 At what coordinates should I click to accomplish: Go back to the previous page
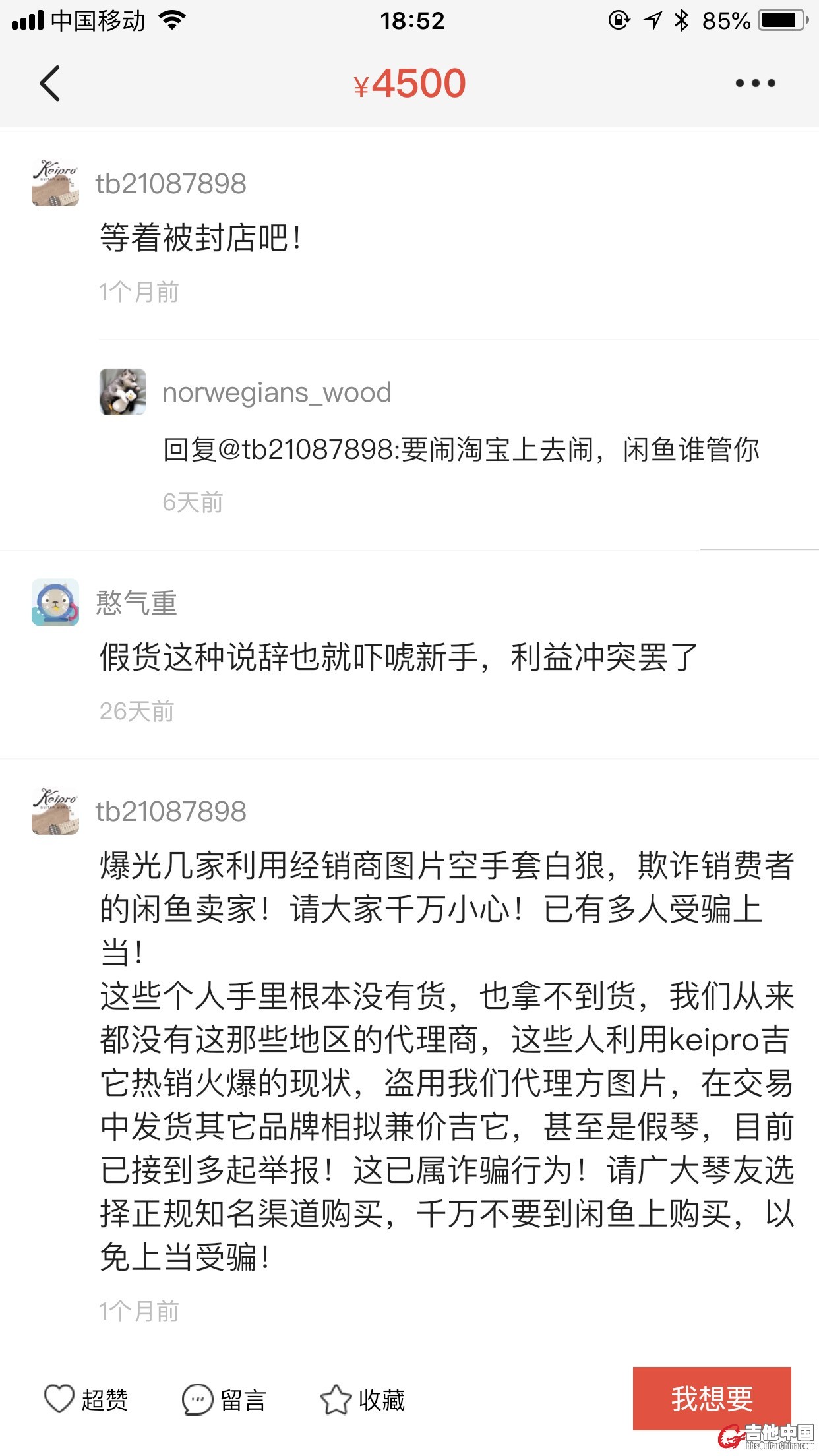point(50,83)
